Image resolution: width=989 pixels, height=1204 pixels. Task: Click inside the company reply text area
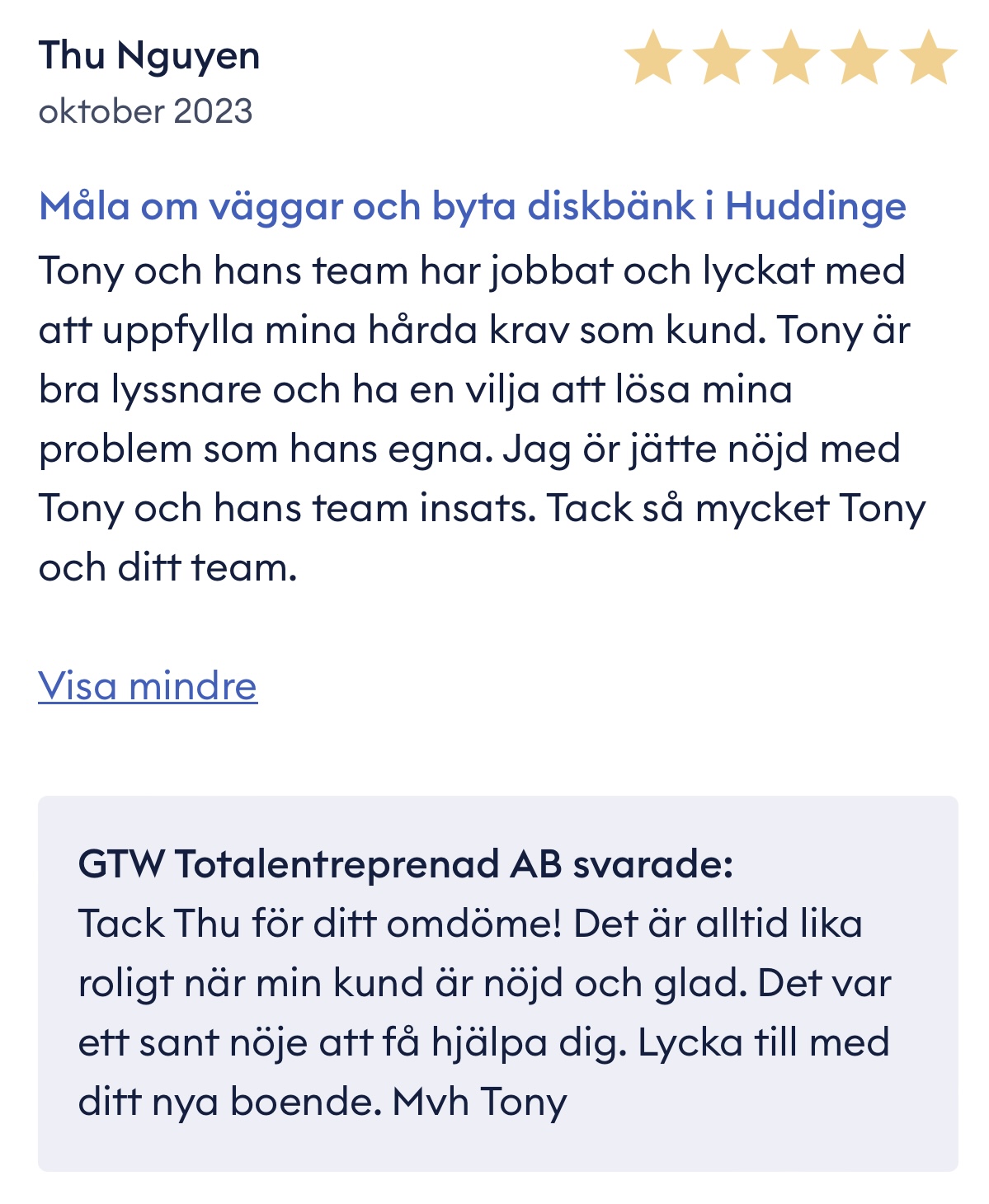click(487, 1014)
